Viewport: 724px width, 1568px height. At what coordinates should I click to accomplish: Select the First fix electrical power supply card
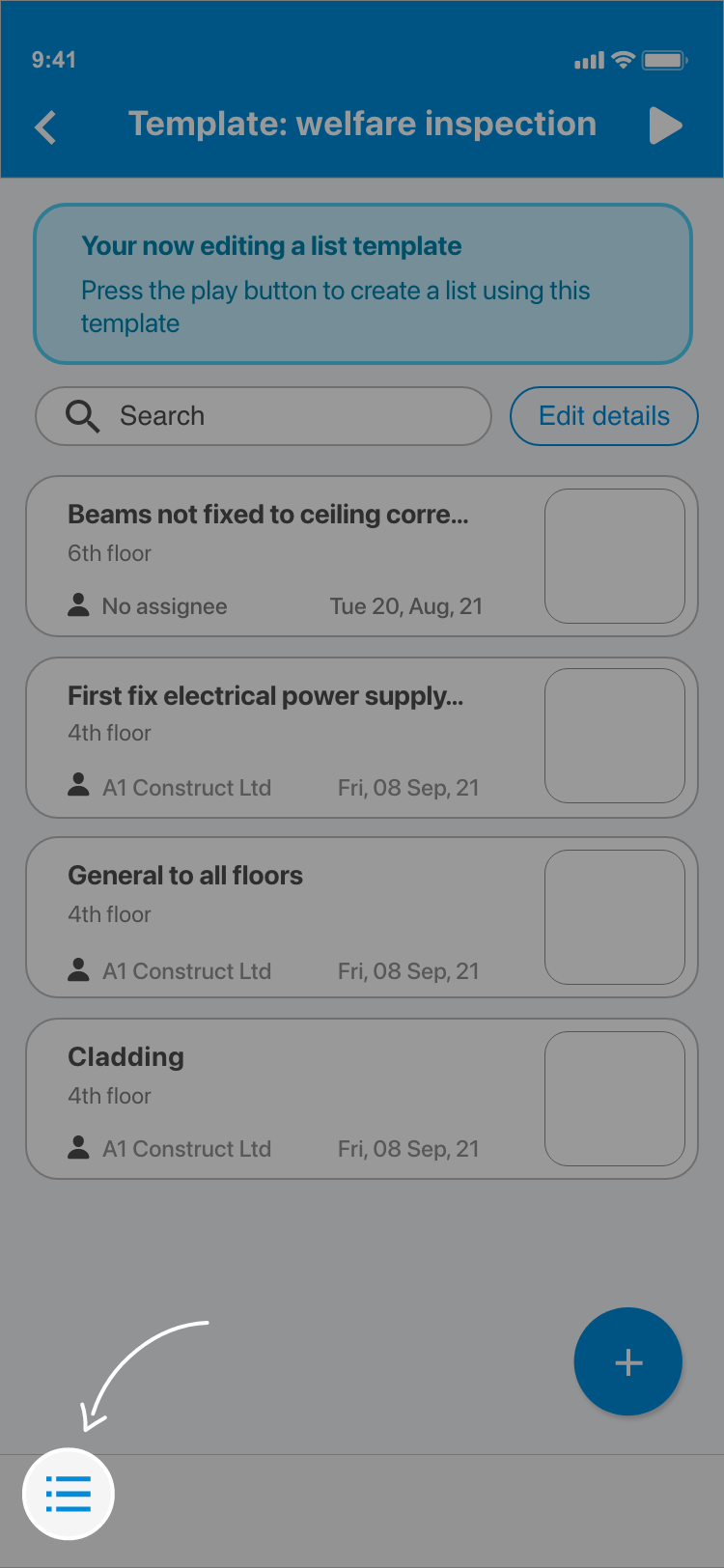[x=290, y=737]
